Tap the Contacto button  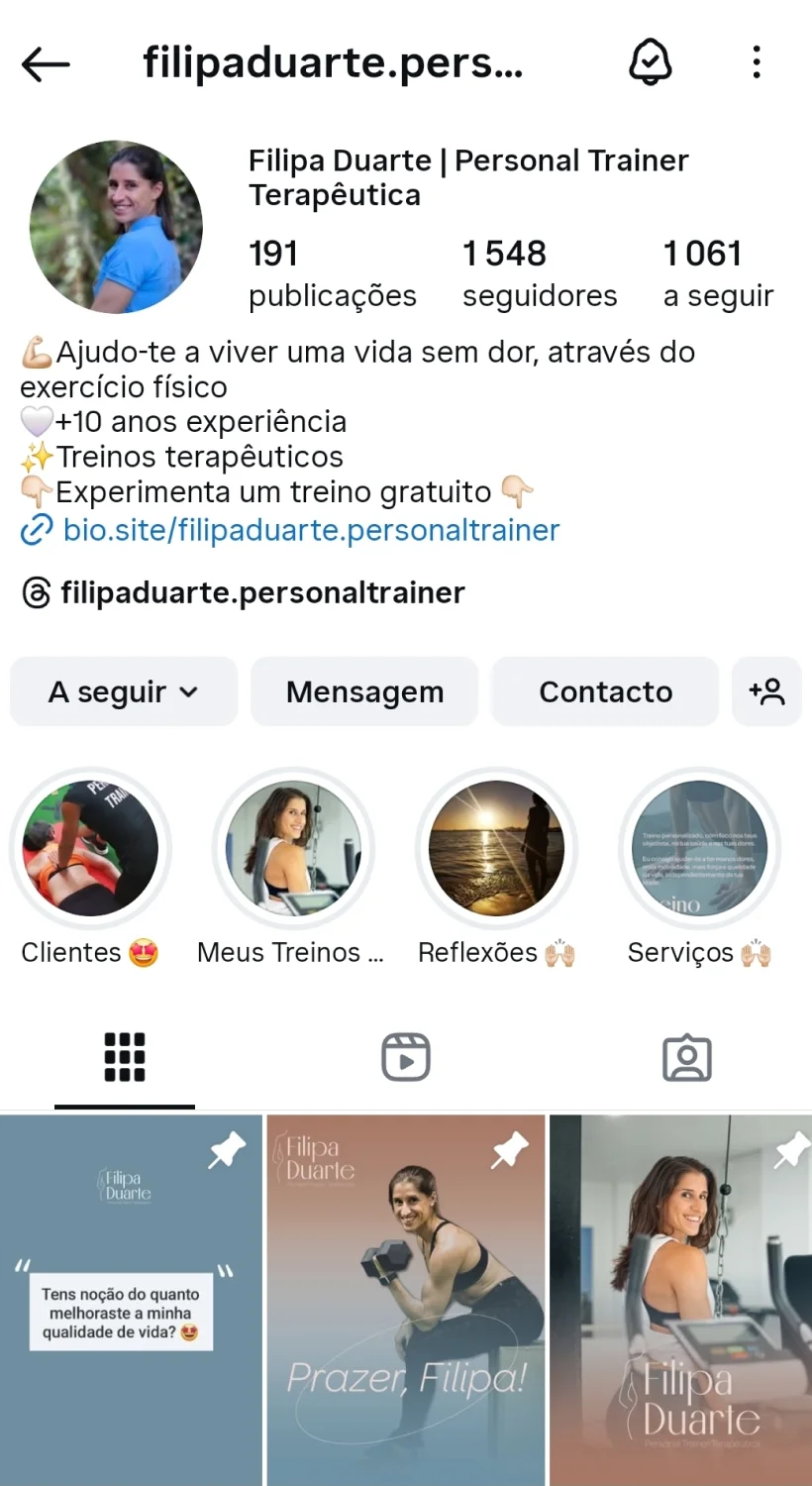pyautogui.click(x=605, y=691)
